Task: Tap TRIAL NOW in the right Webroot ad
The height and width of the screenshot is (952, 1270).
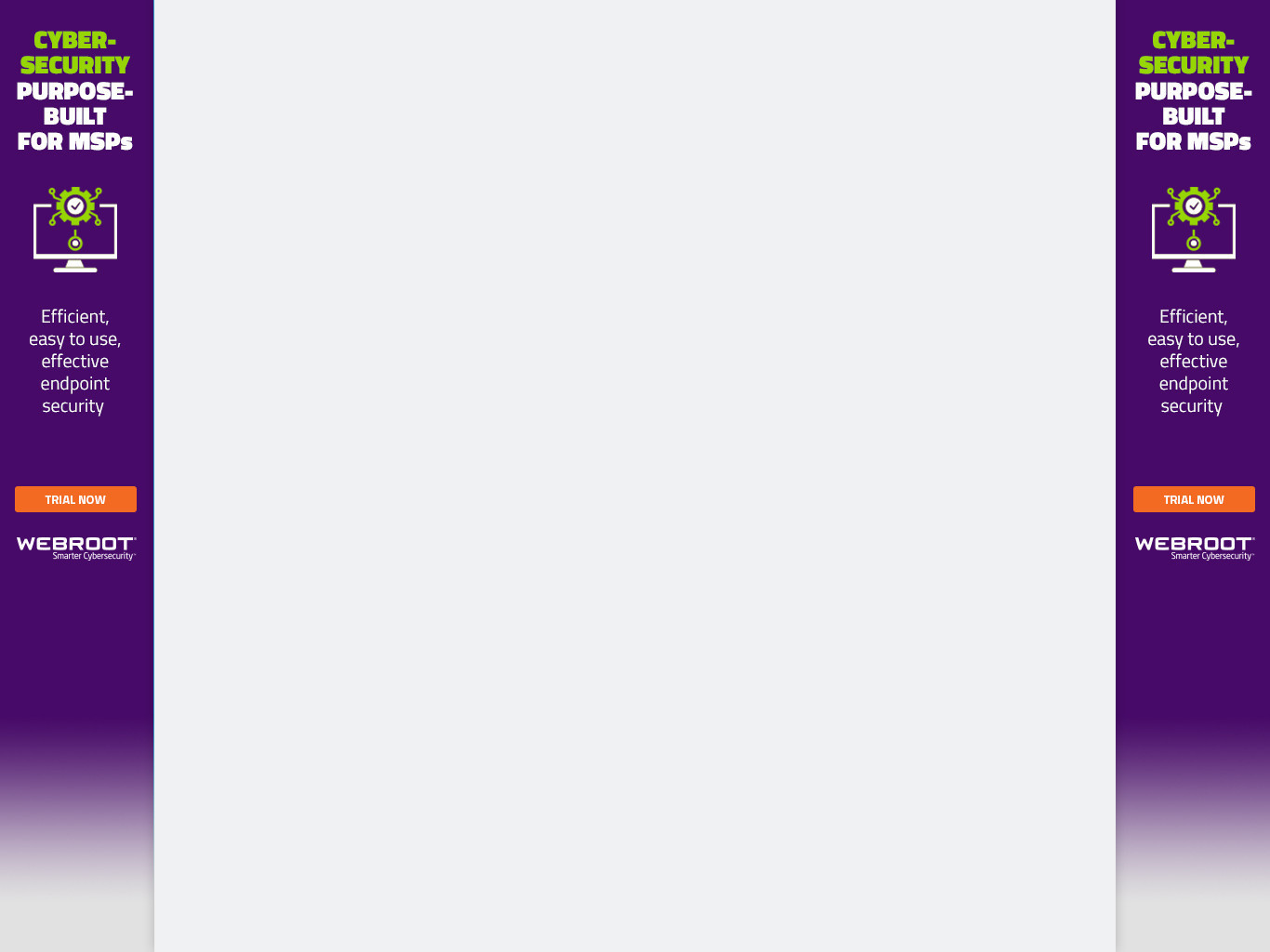Action: (x=1194, y=499)
